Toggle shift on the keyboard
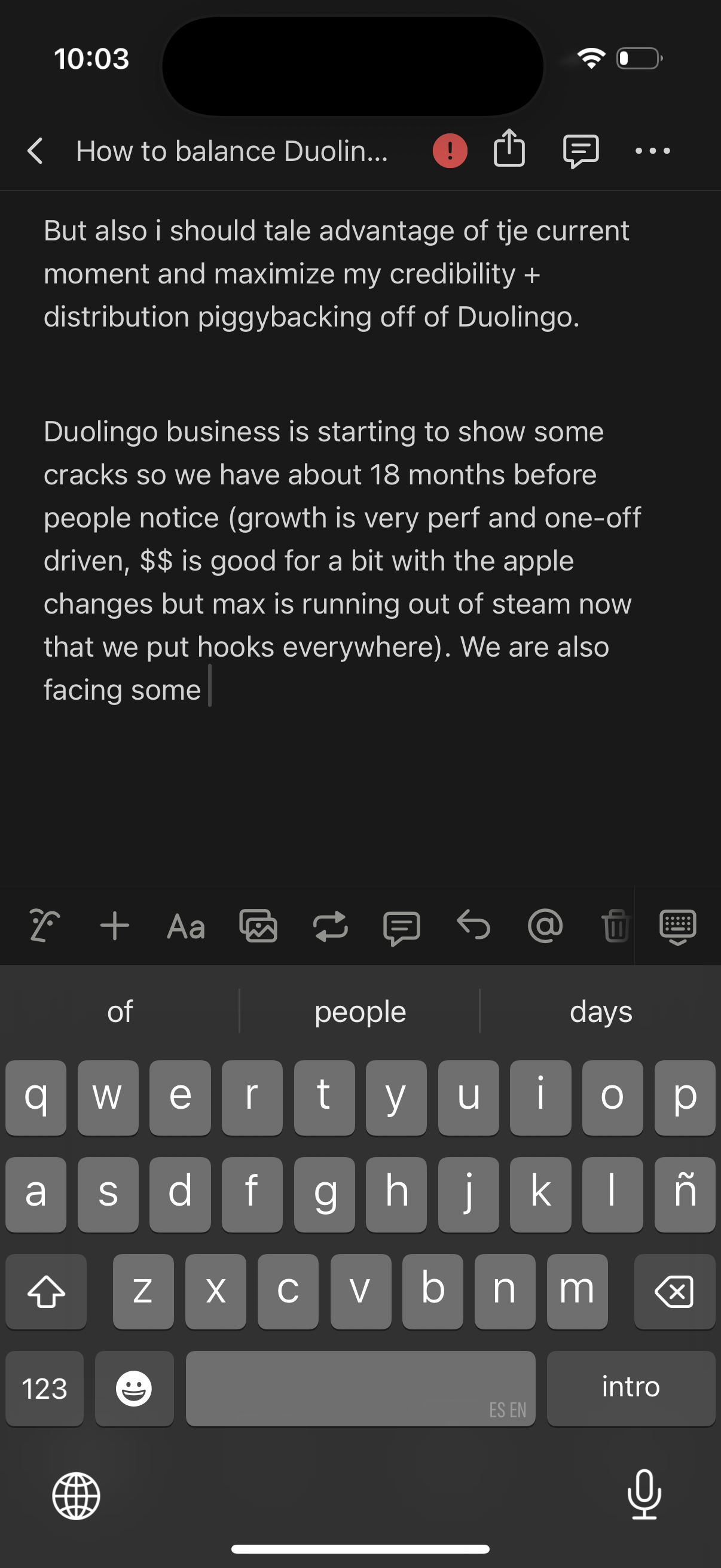 tap(45, 1291)
